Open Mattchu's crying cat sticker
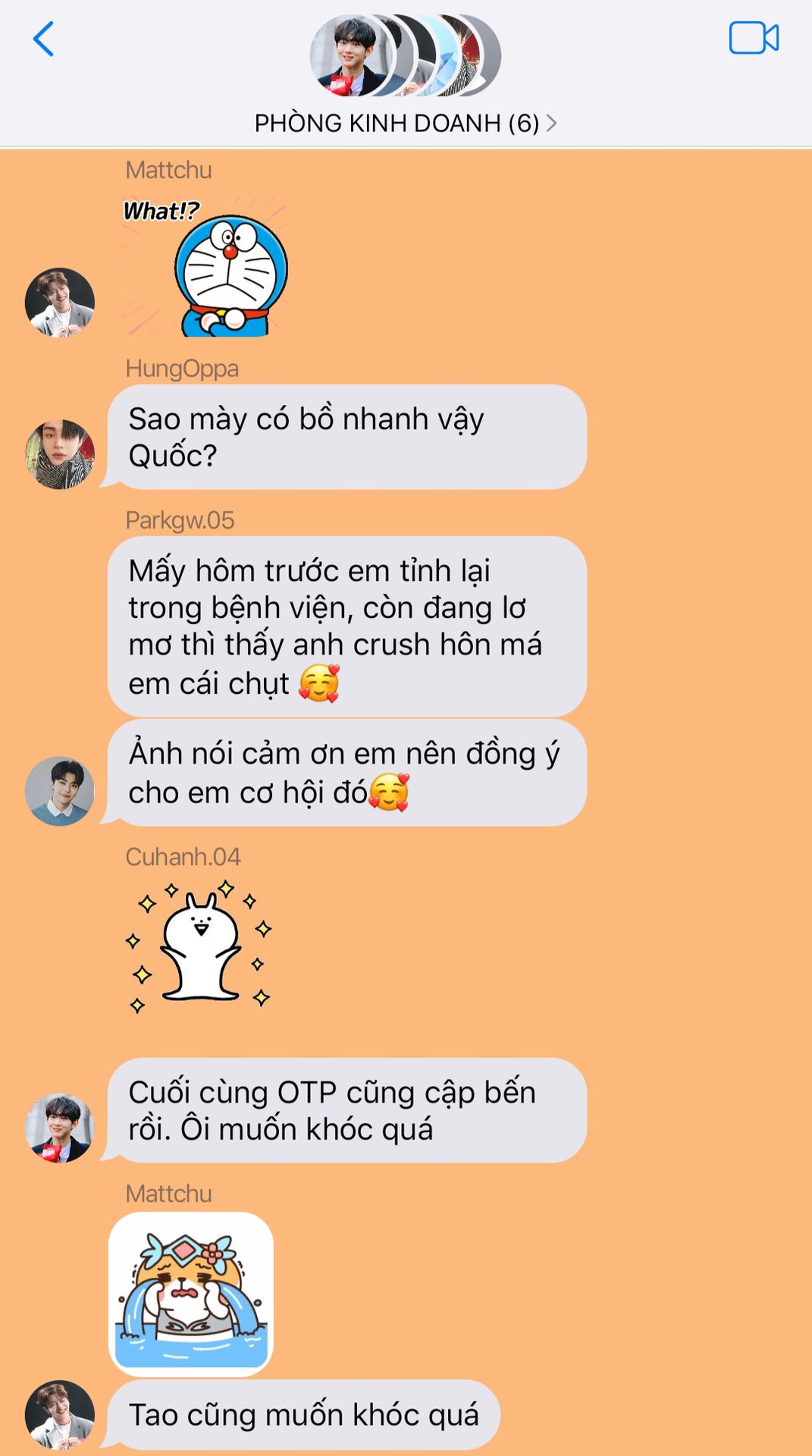Screen dimensions: 812x1456 click(x=191, y=1294)
